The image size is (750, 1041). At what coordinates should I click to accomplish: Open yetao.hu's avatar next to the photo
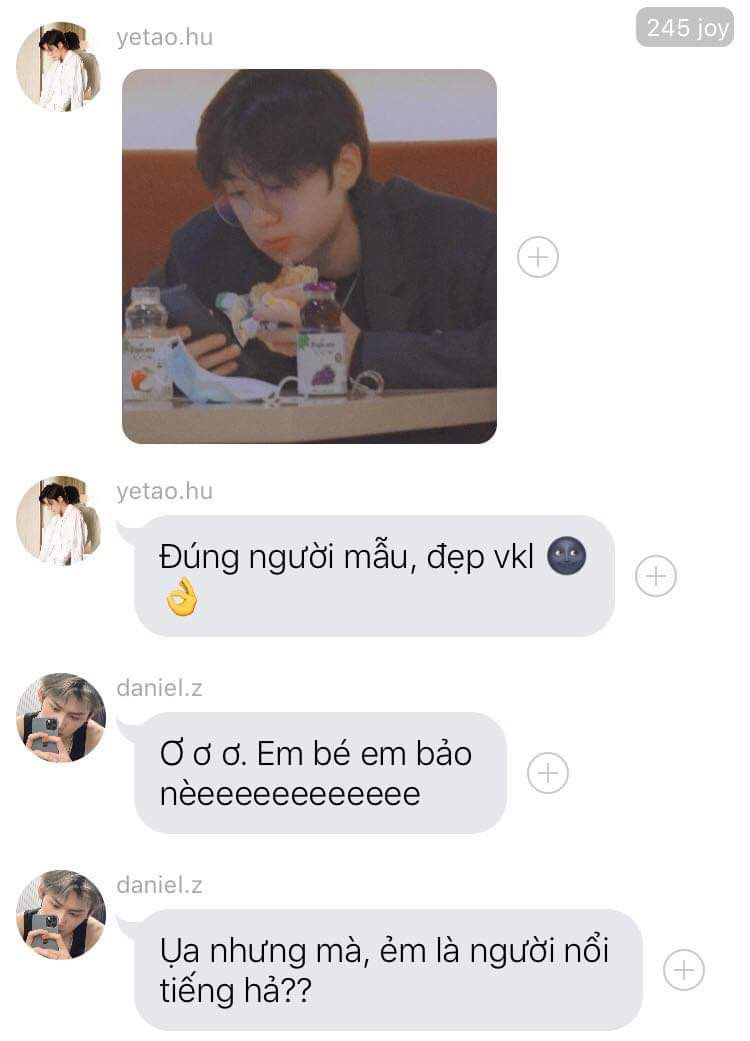(x=59, y=66)
